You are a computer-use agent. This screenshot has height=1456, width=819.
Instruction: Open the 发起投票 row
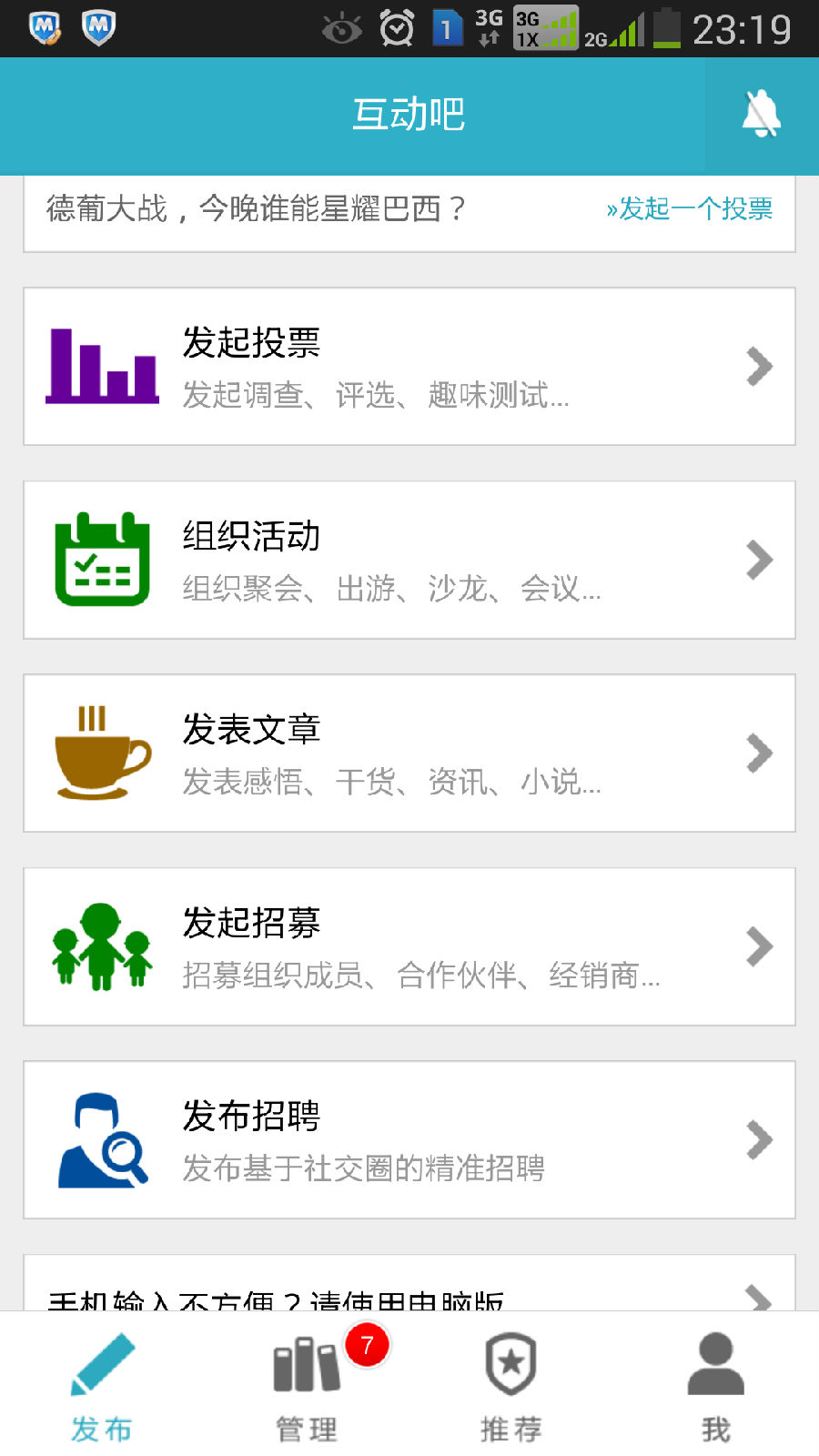click(x=409, y=367)
